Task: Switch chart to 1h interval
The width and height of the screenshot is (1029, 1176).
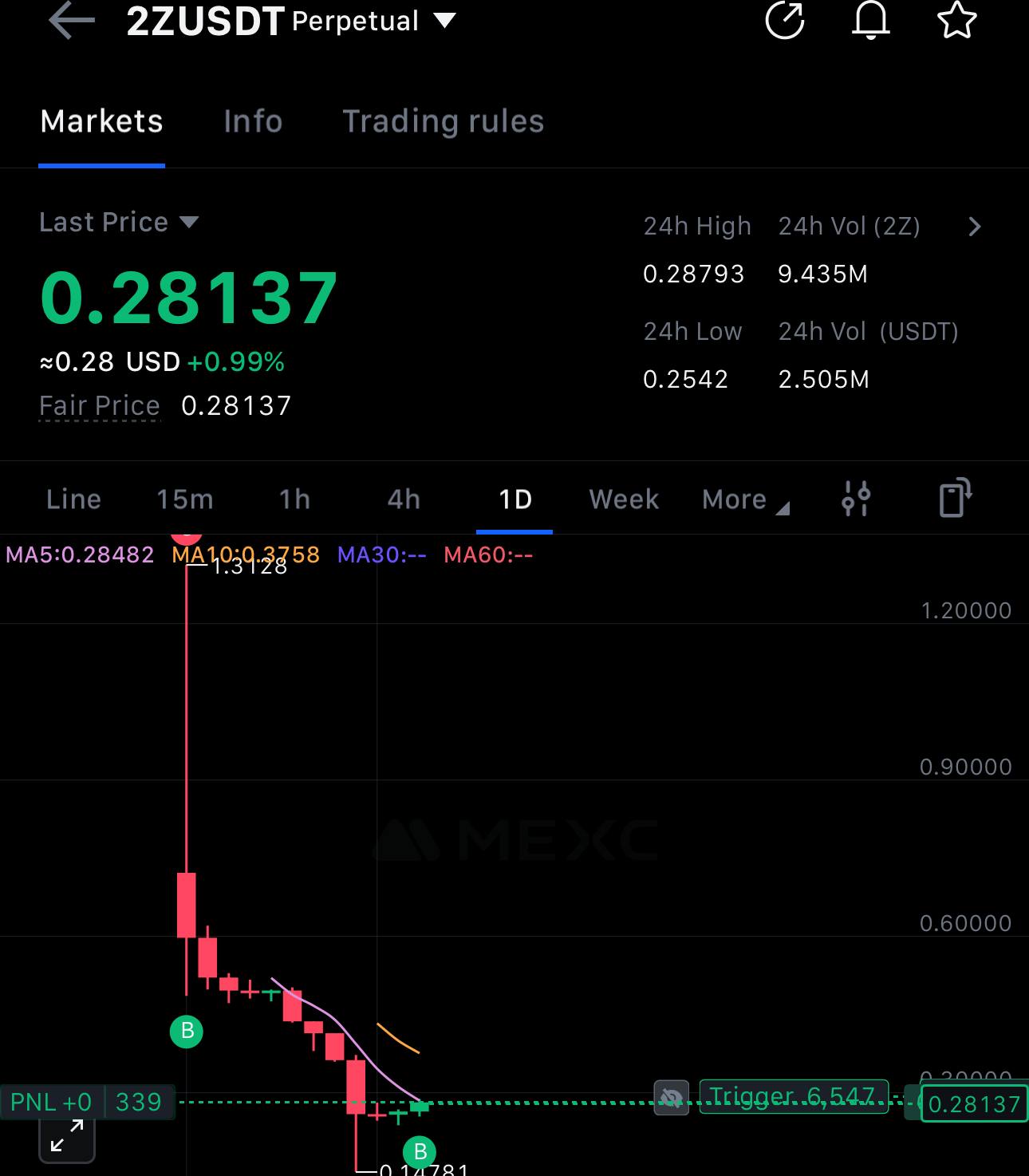Action: pos(294,499)
